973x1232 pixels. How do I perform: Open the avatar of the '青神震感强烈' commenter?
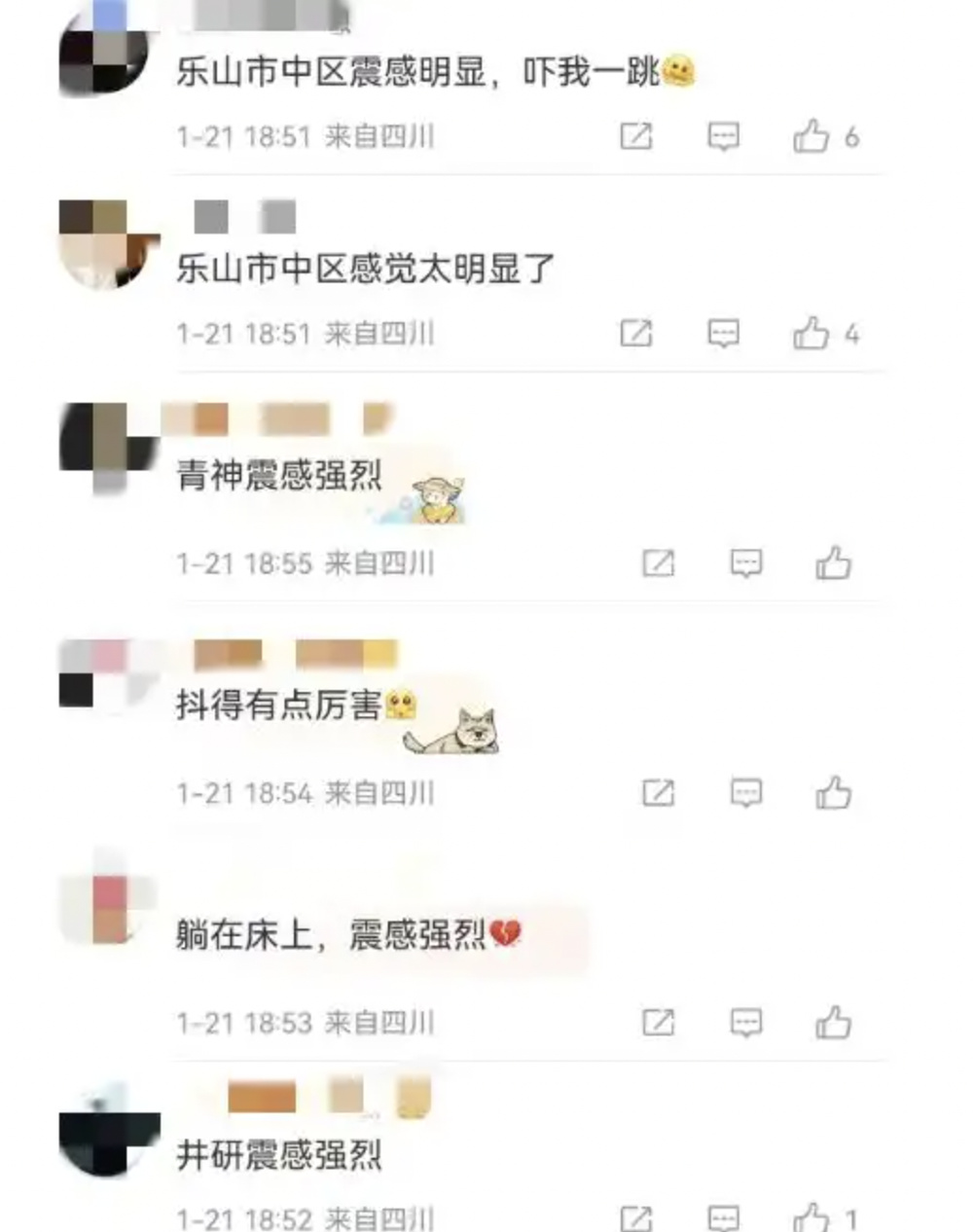tap(107, 447)
